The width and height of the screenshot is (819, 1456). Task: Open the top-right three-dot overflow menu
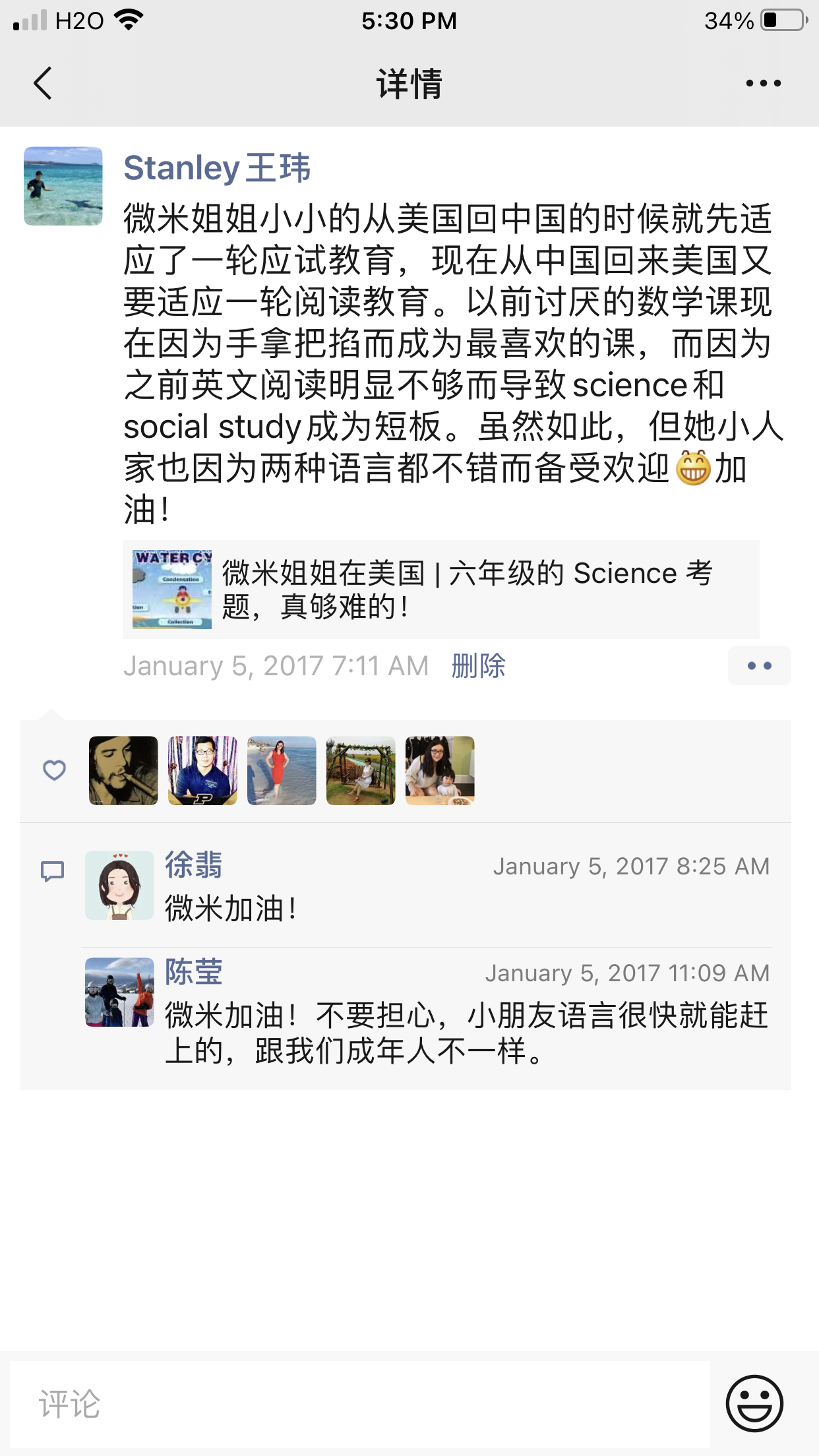tap(763, 84)
